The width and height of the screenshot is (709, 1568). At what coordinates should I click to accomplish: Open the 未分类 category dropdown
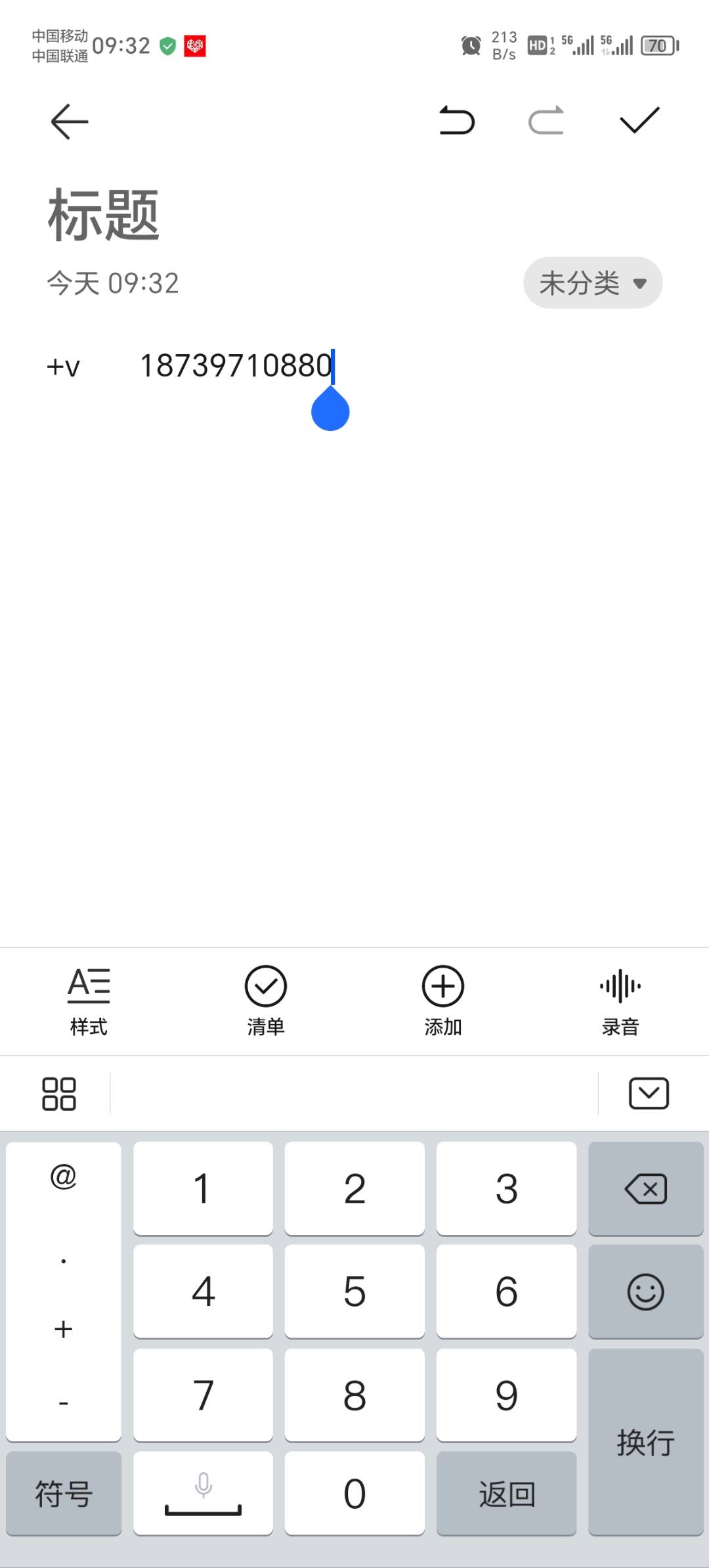click(593, 283)
